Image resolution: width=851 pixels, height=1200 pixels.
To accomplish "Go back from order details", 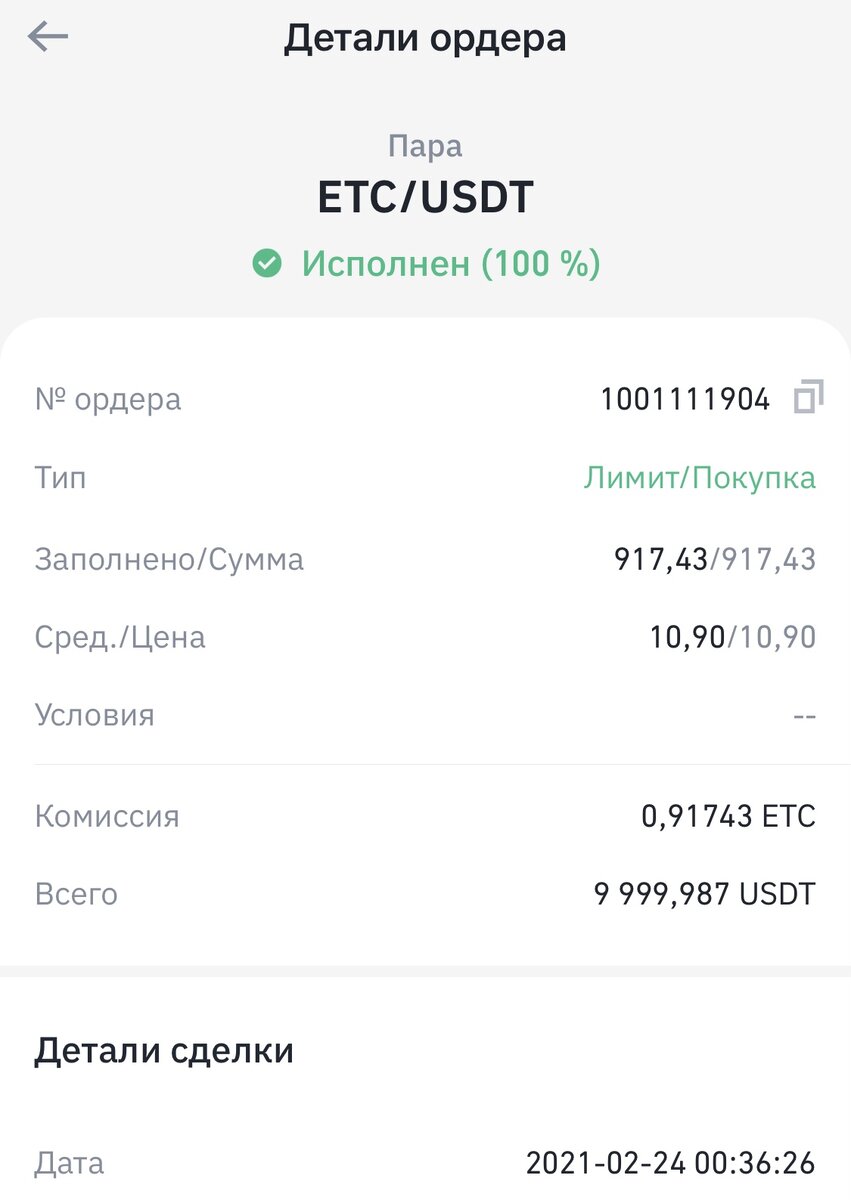I will click(x=48, y=38).
